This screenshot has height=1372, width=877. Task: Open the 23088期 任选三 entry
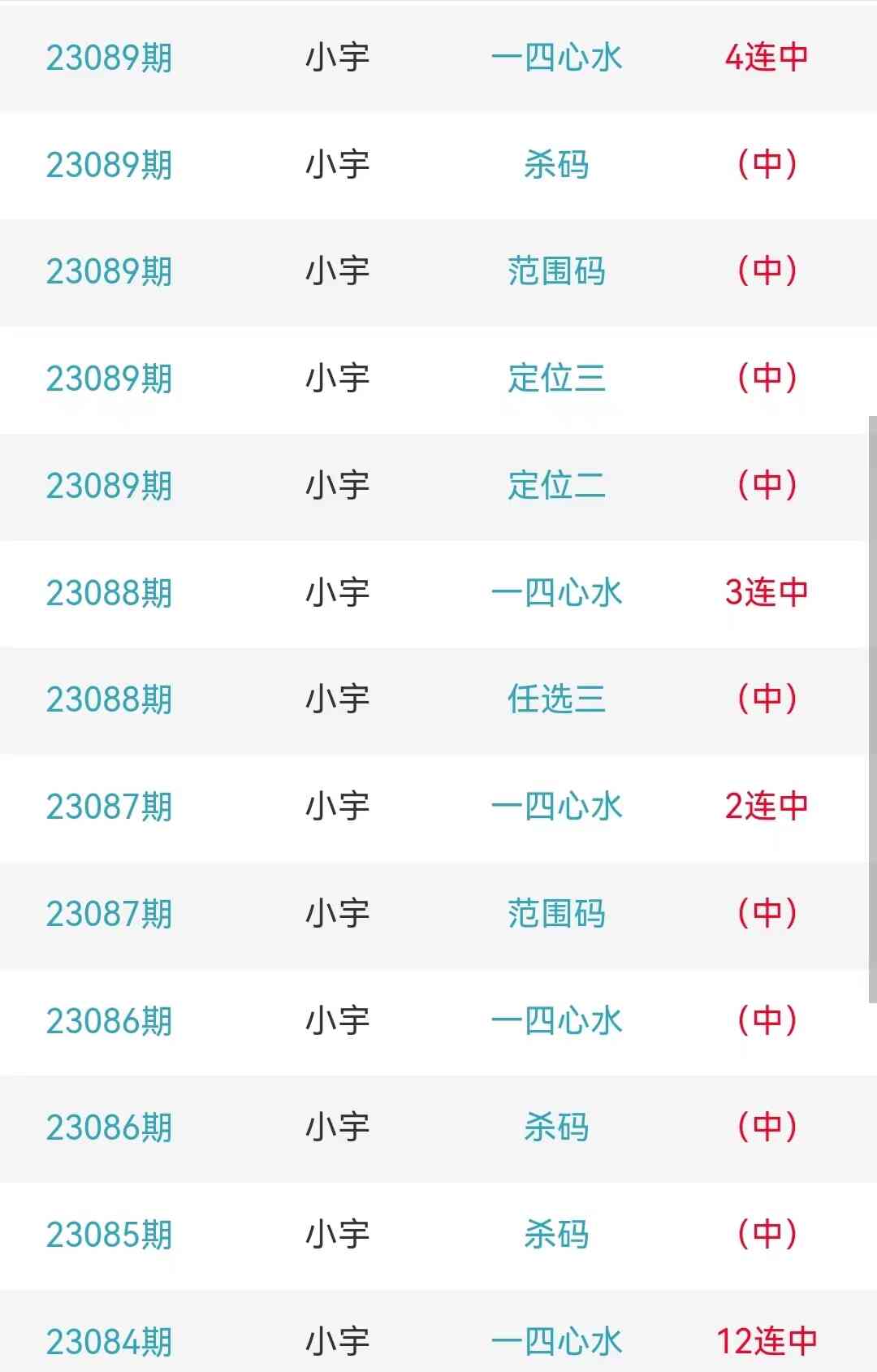556,699
